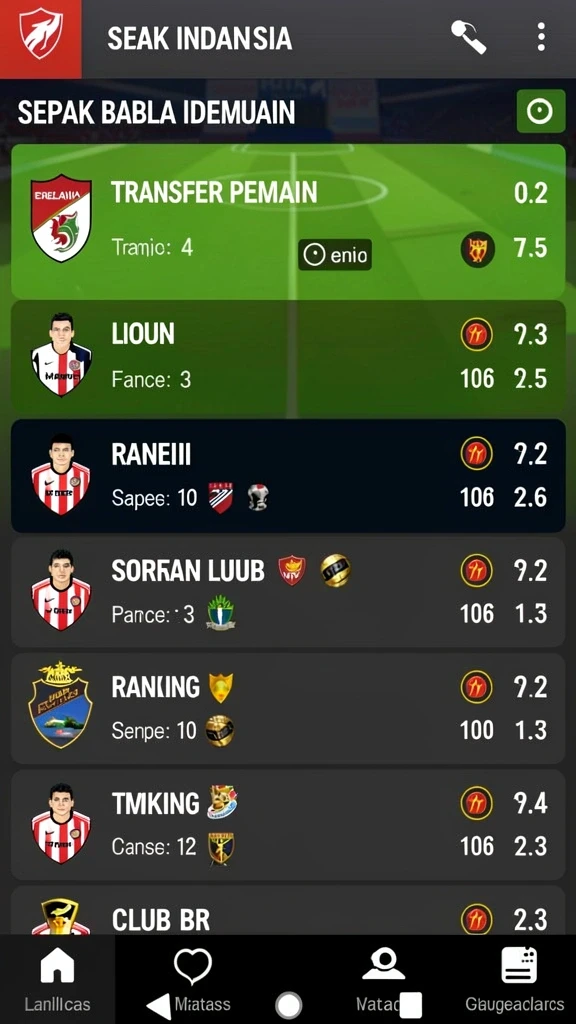Switch to the Miatass heart tab
Screen dimensions: 576x1024
(193, 979)
